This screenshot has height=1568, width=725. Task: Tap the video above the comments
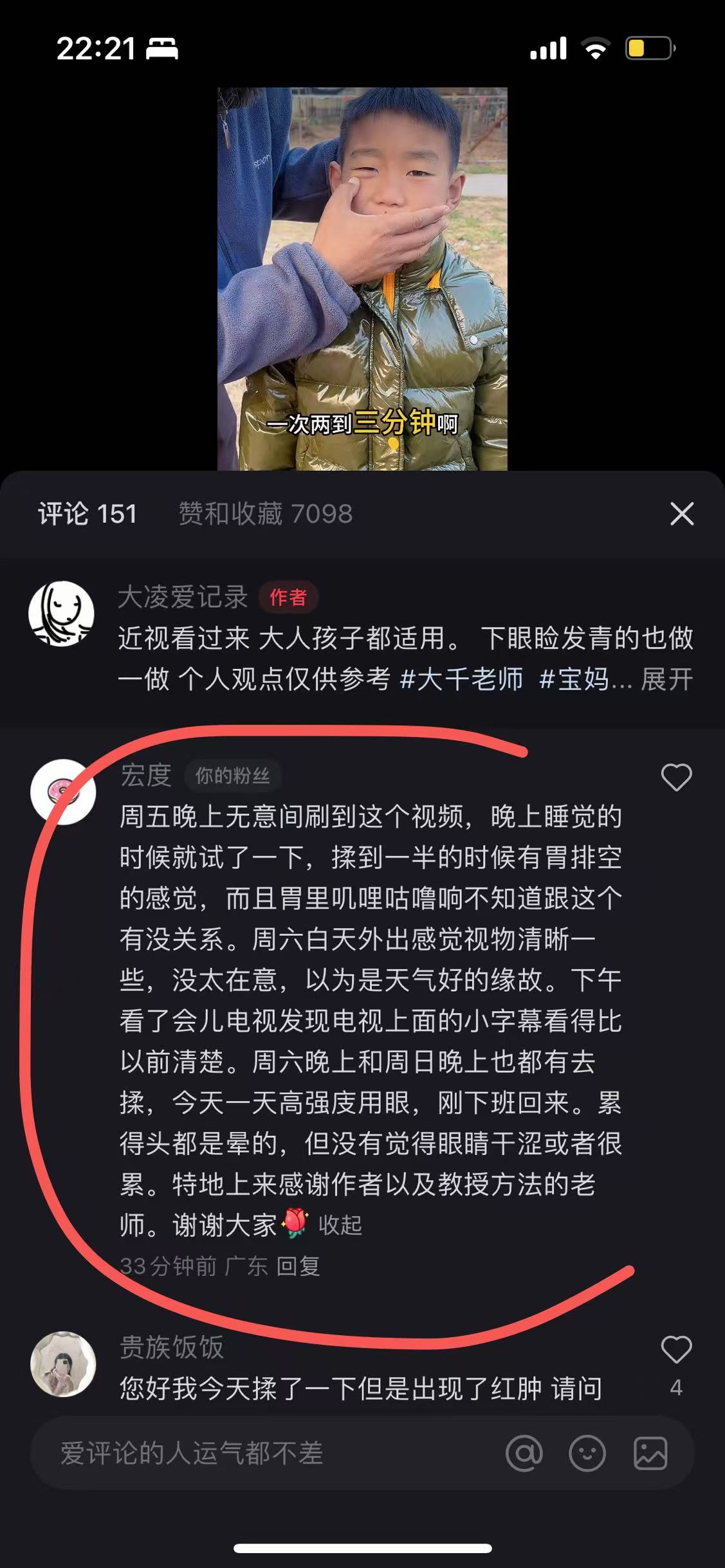coord(362,279)
